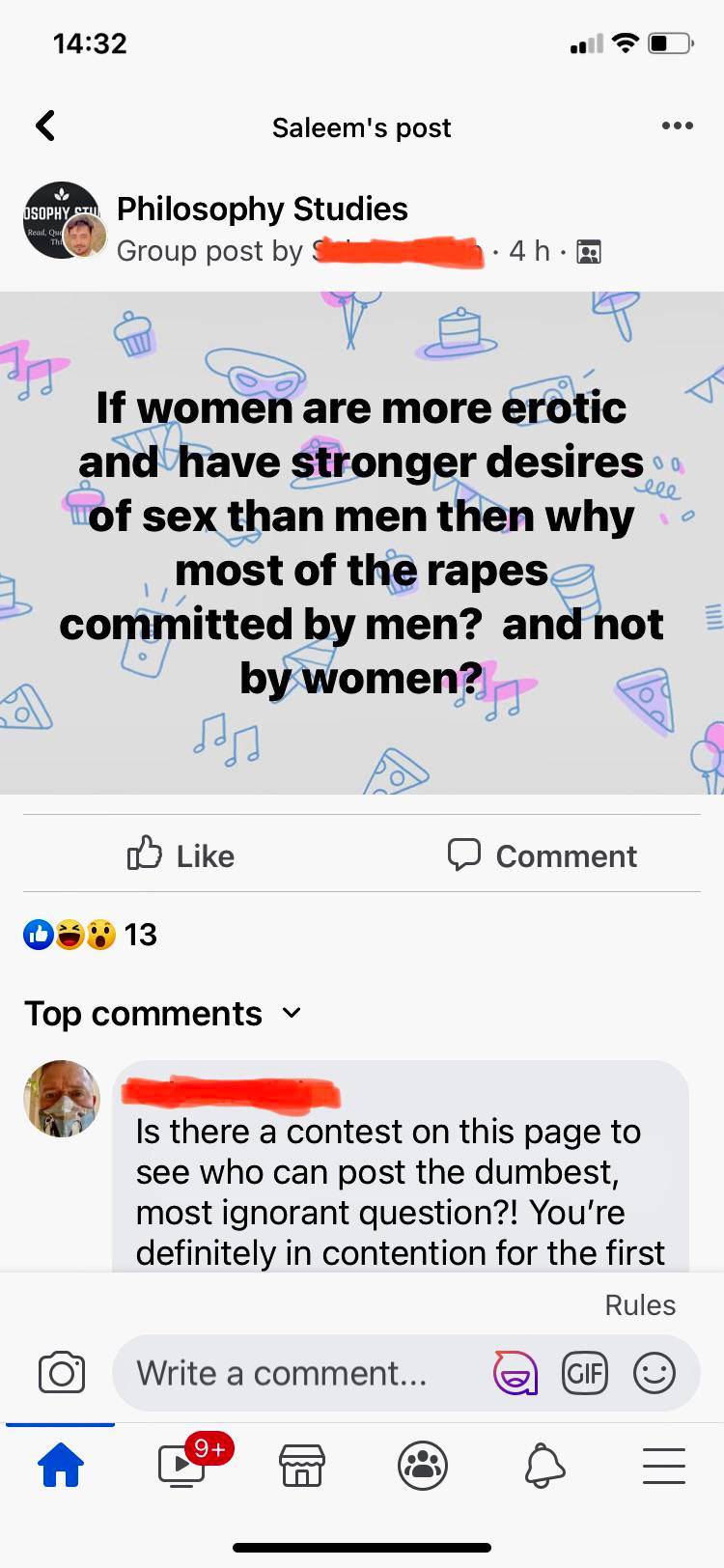Open the emoji picker
This screenshot has height=1568, width=724.
coord(654,1373)
